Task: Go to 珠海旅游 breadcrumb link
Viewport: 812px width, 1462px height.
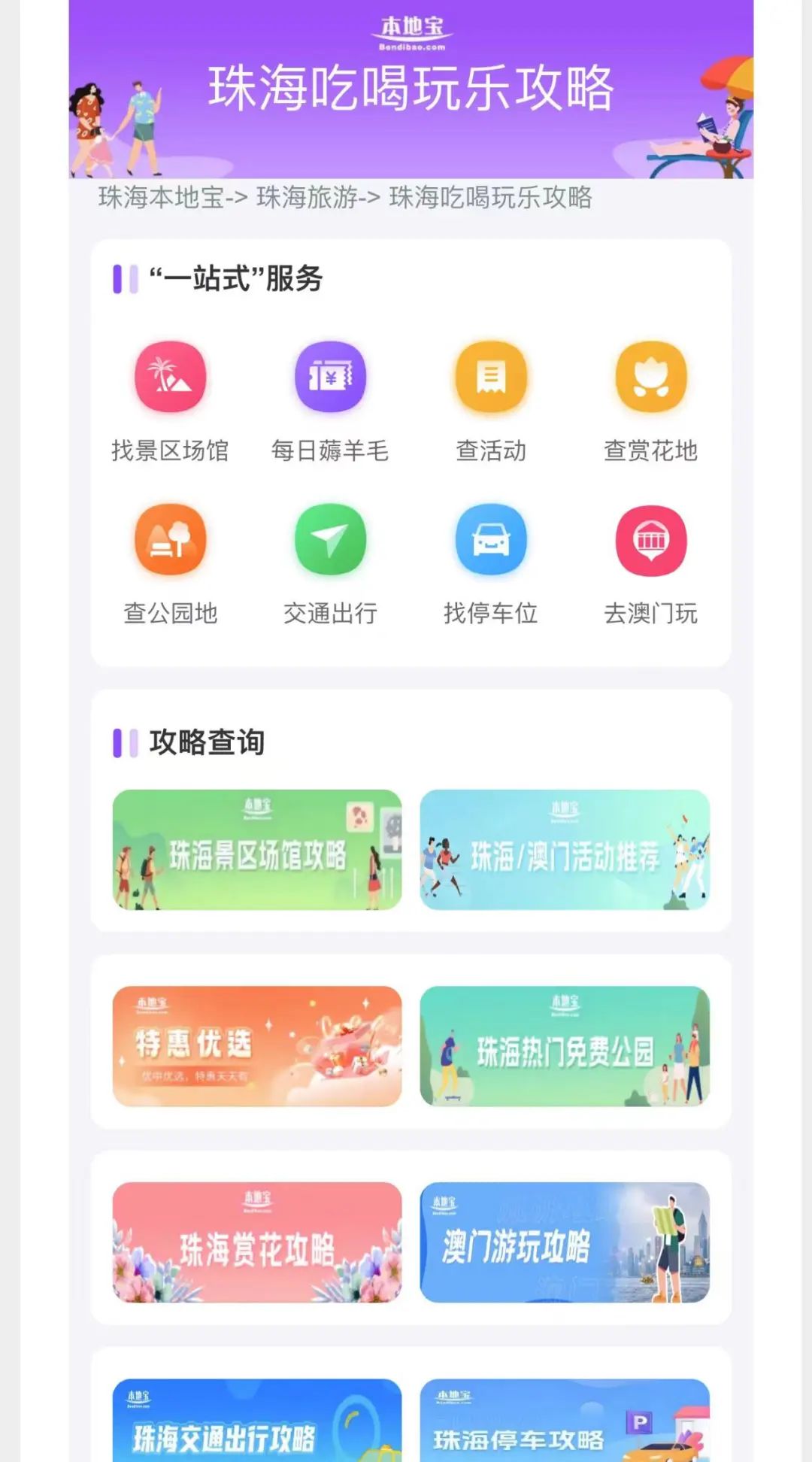Action: [x=307, y=198]
